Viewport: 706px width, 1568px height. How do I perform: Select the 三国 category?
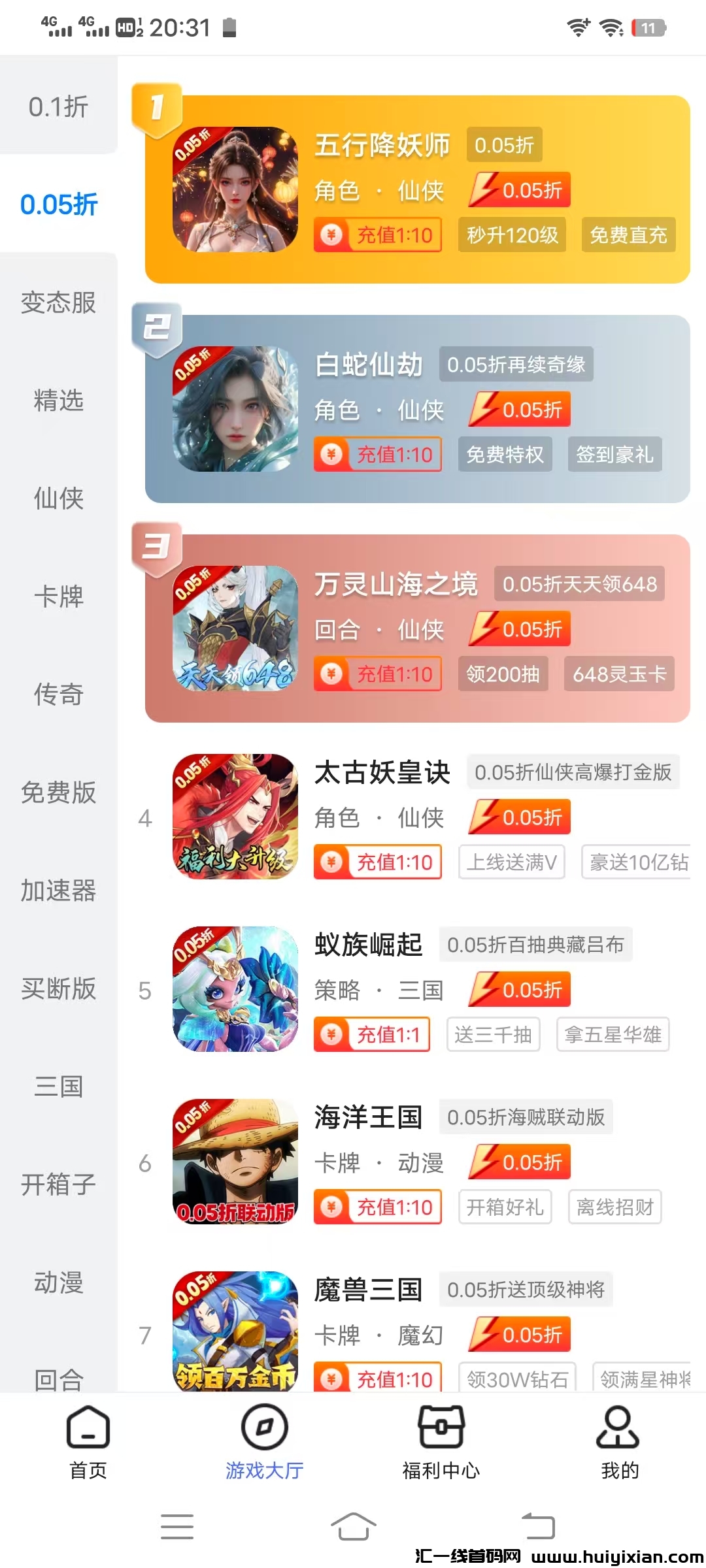58,1086
